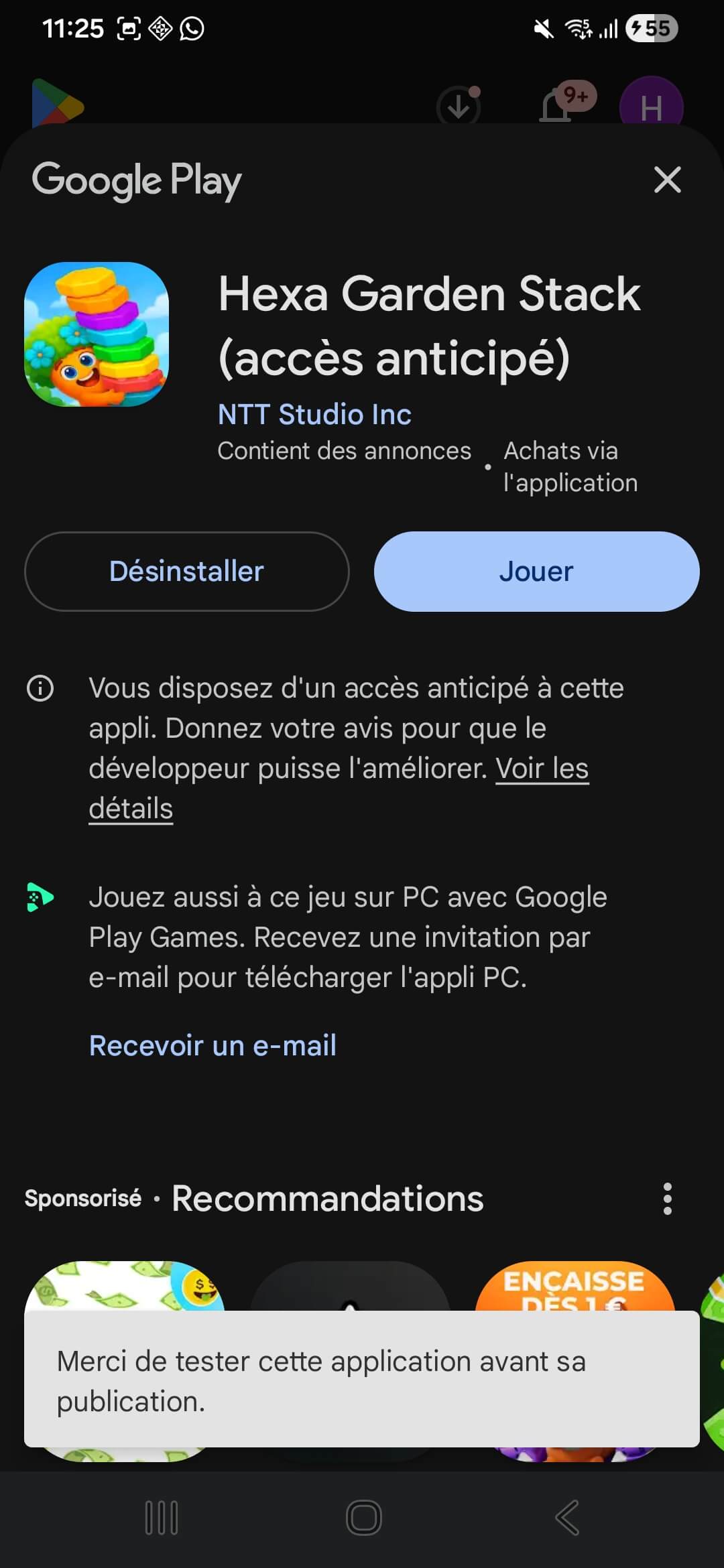Expand details via Voir les détails

point(542,769)
